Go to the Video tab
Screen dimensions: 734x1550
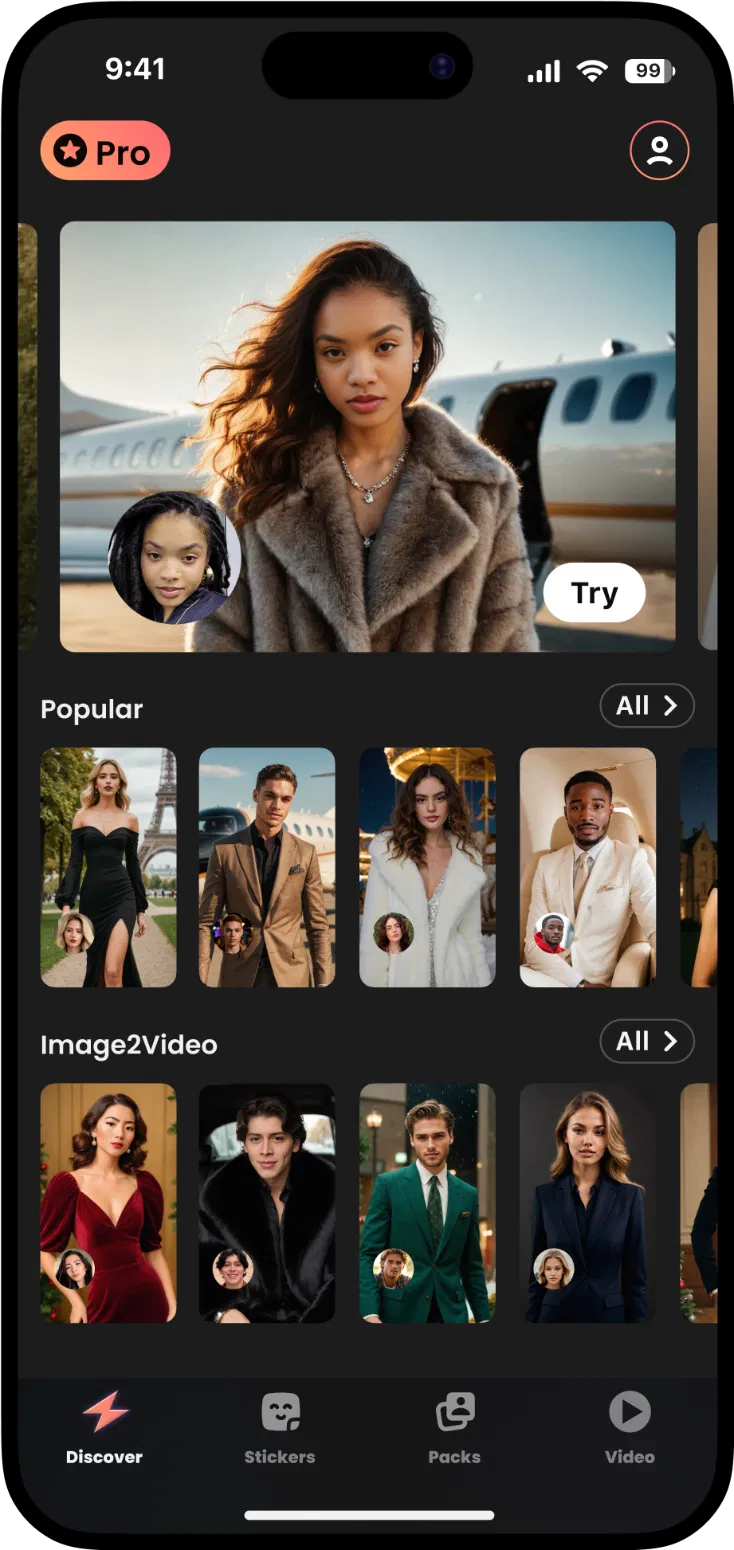point(630,1428)
